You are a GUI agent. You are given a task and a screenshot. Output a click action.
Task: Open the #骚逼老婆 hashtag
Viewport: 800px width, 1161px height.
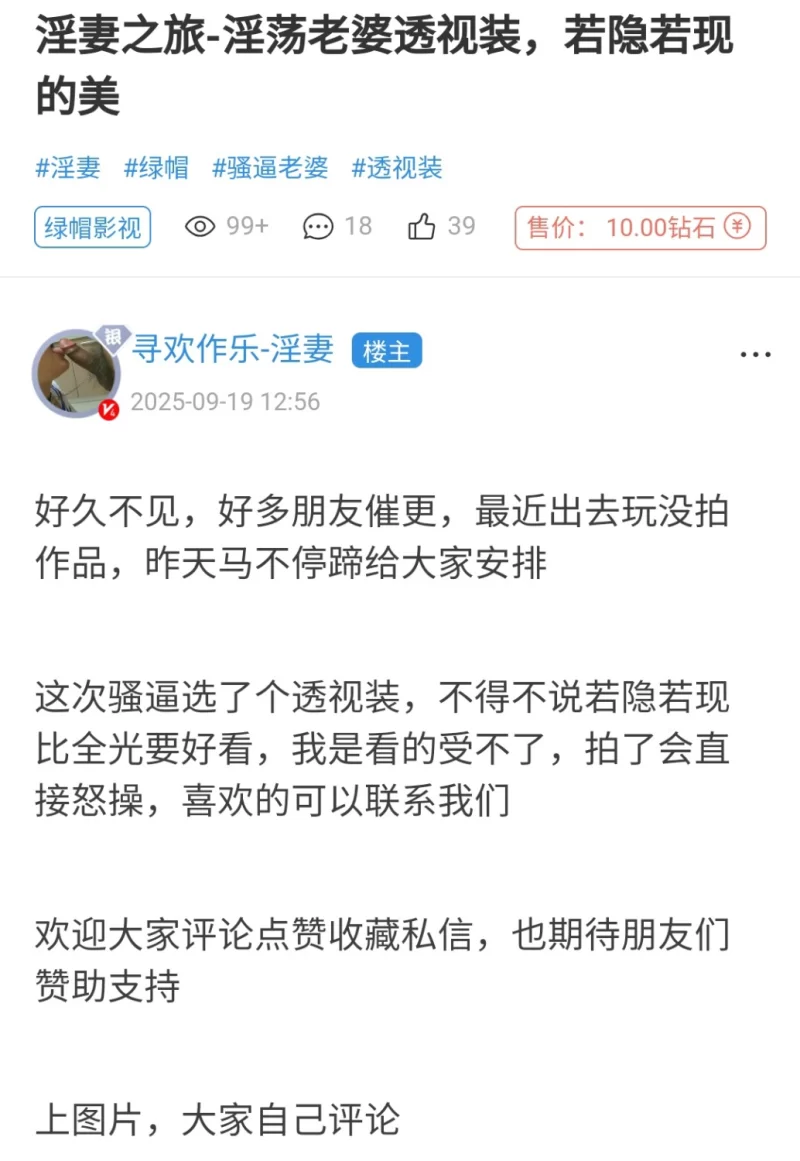270,167
